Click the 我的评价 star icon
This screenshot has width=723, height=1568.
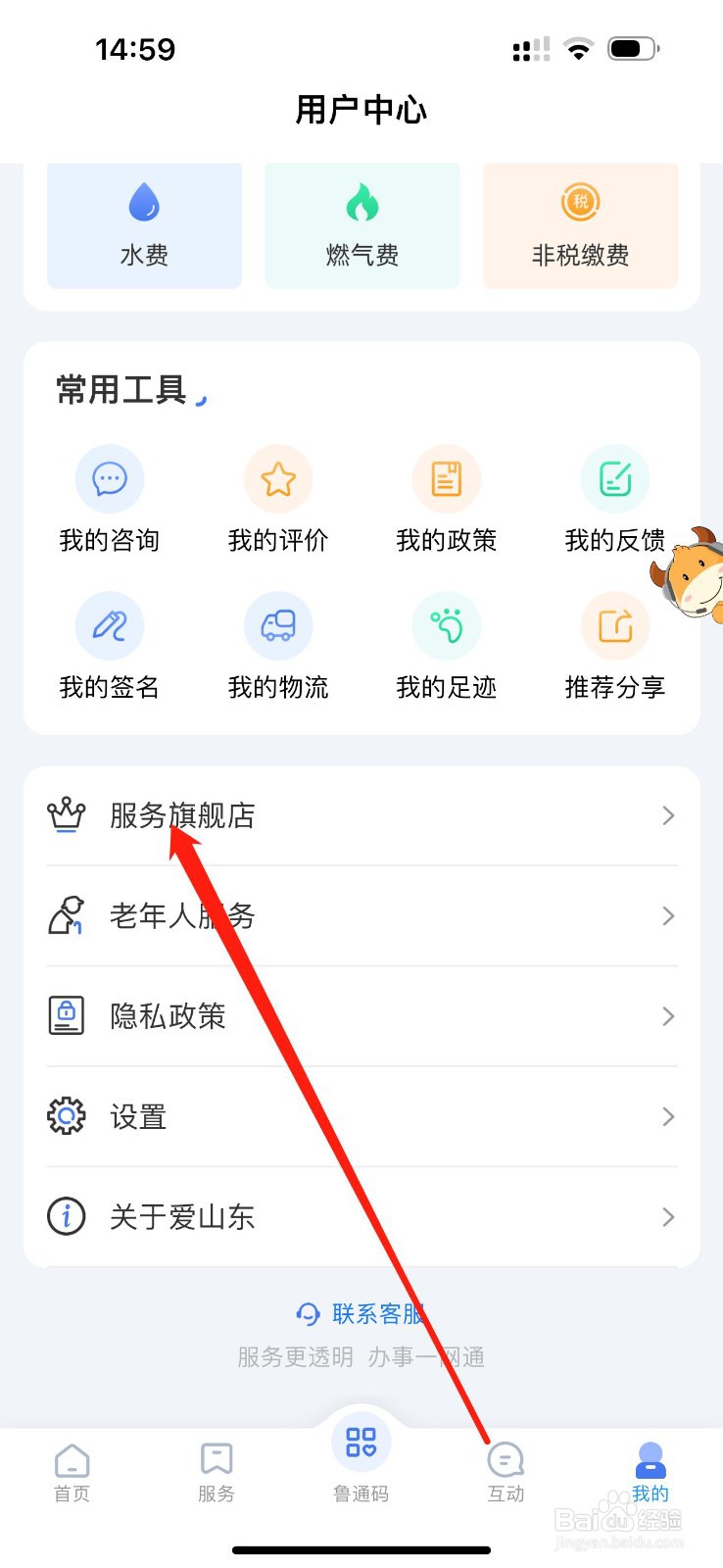coord(277,478)
